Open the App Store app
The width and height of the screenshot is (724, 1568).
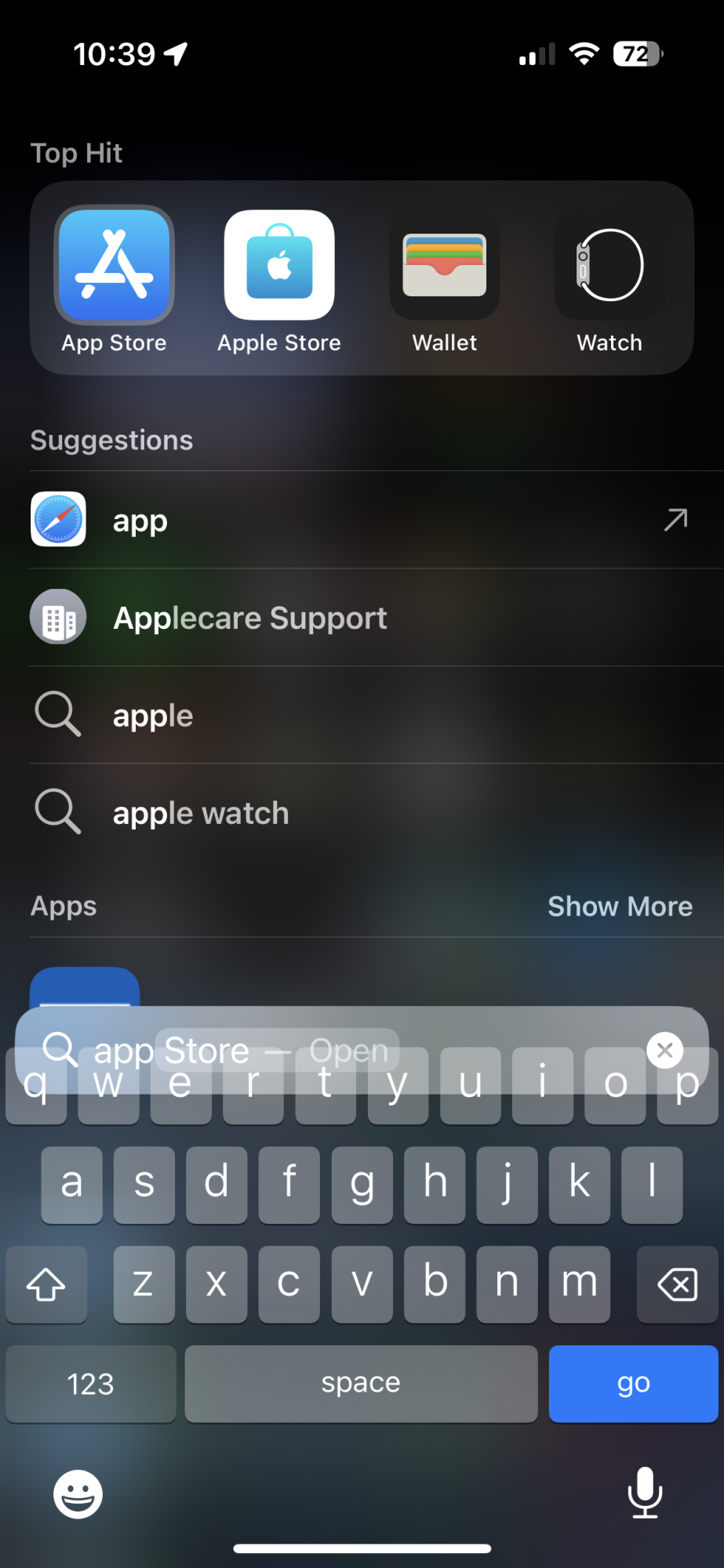pos(115,267)
